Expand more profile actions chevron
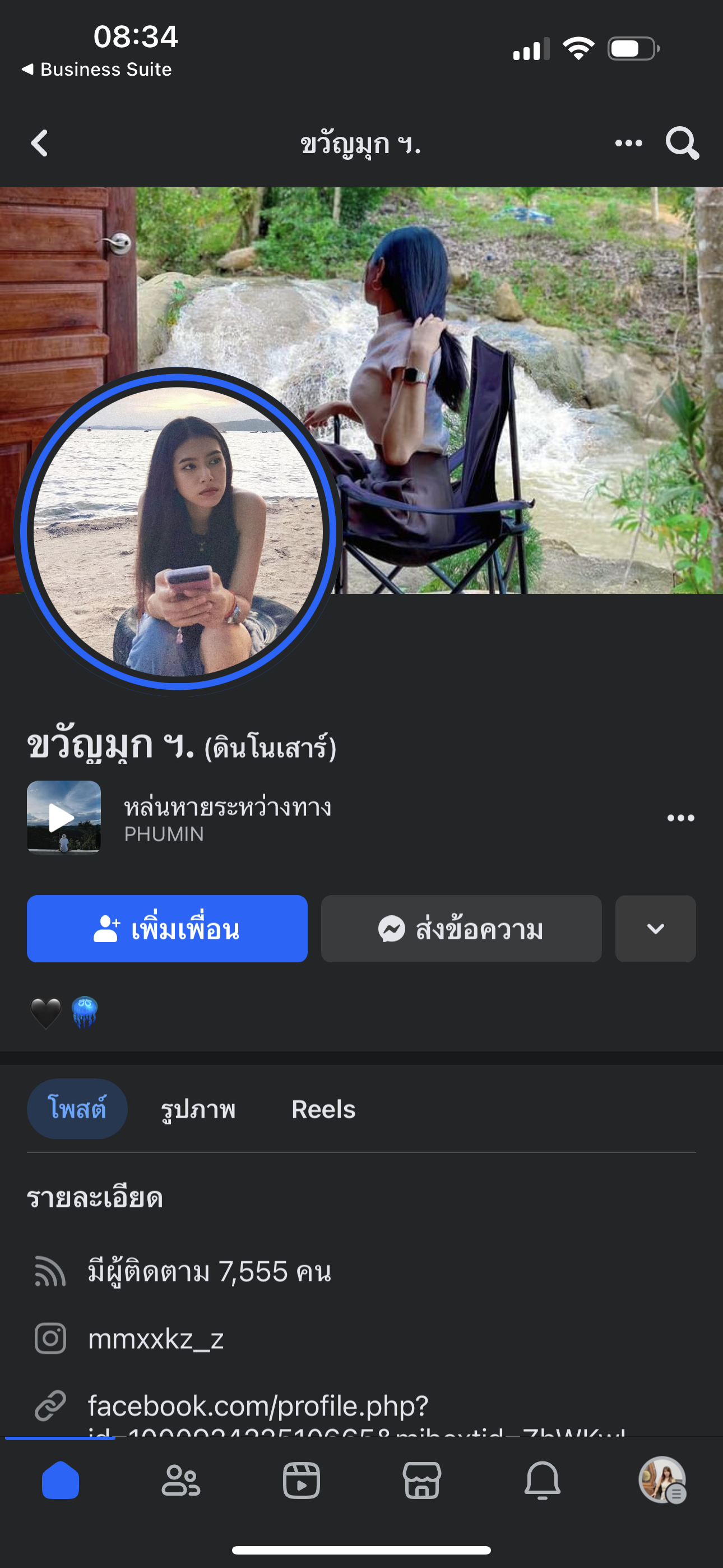The height and width of the screenshot is (1568, 723). [x=655, y=928]
